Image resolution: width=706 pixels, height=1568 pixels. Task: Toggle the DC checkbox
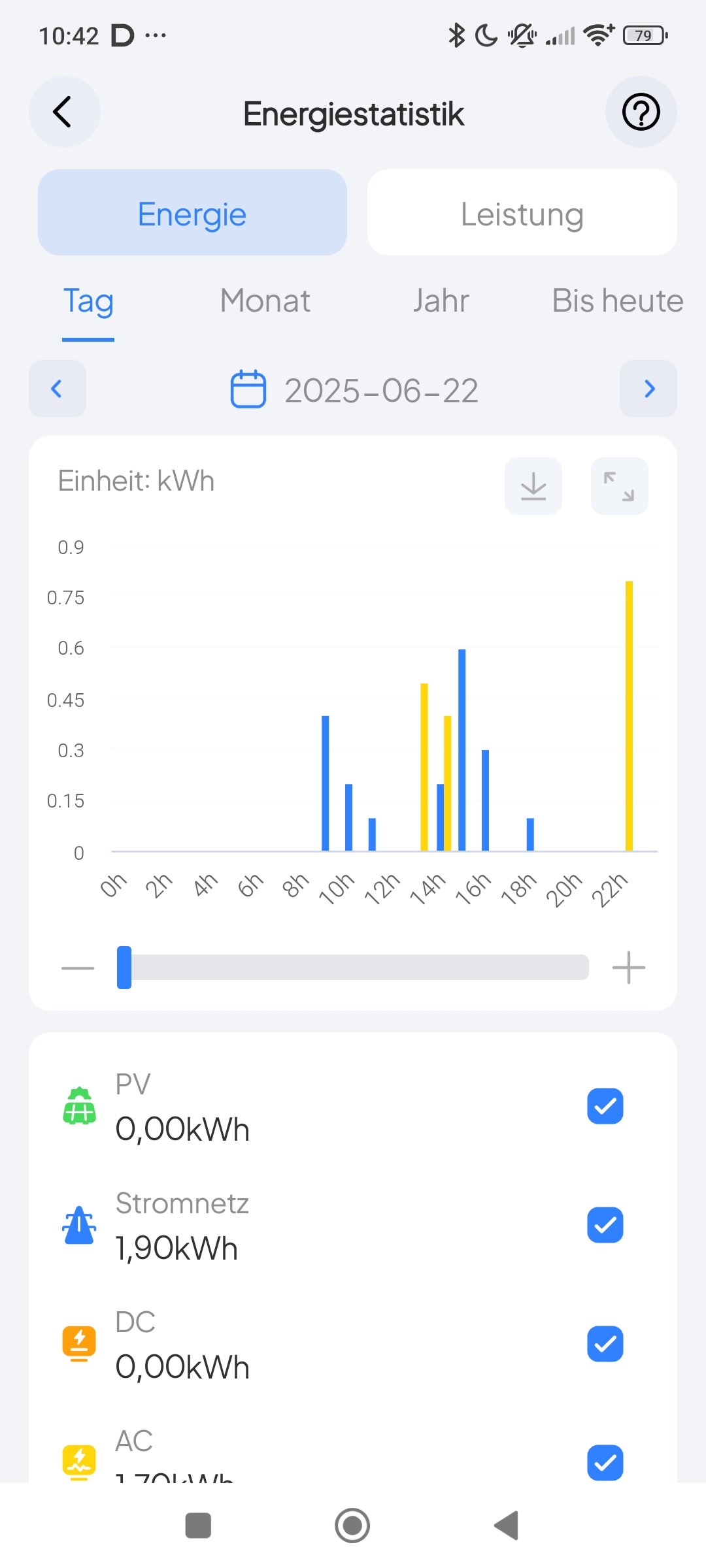tap(605, 1344)
